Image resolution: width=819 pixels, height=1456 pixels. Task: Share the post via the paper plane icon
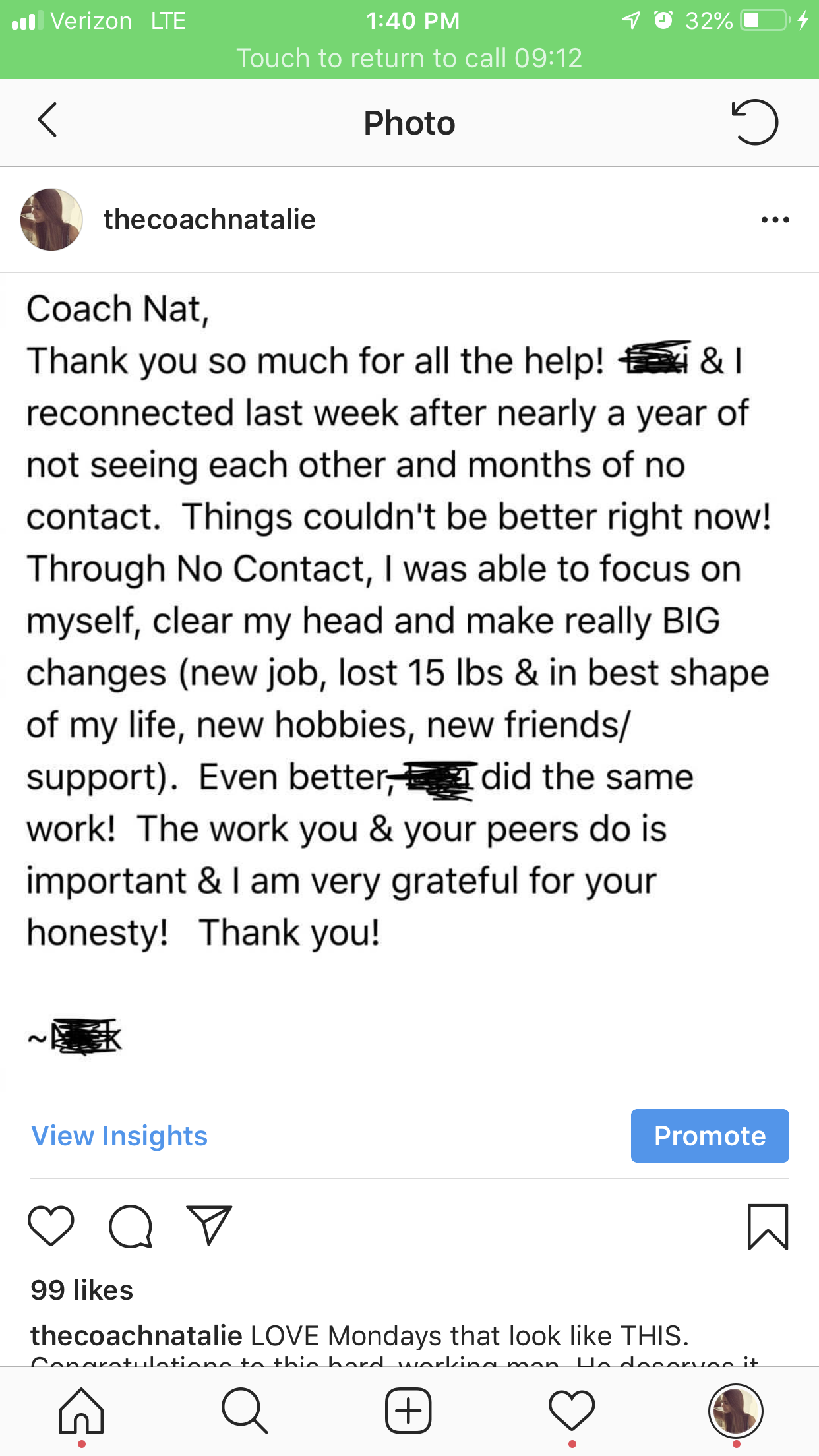tap(209, 1225)
